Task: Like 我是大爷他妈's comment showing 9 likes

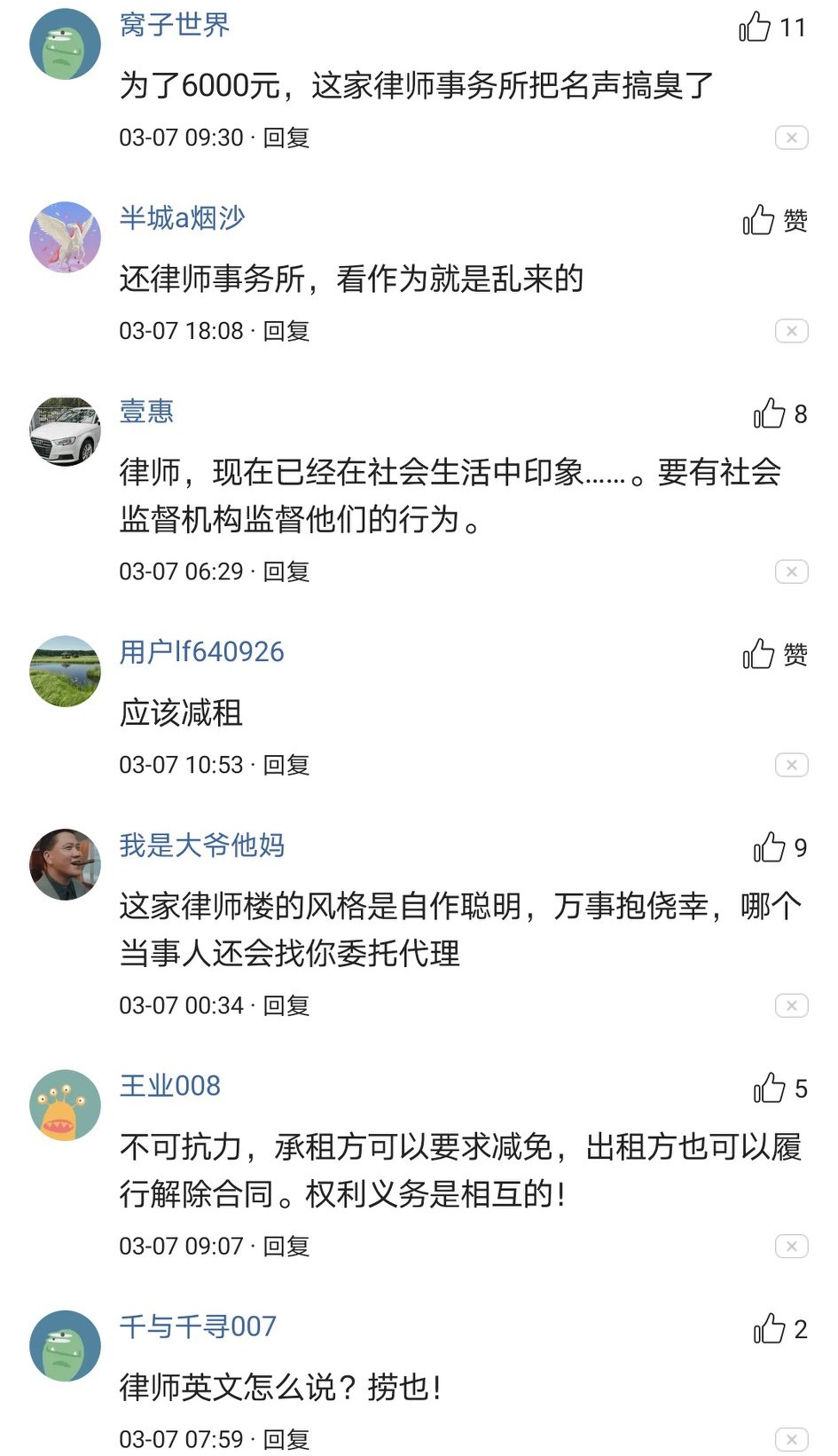Action: 768,847
